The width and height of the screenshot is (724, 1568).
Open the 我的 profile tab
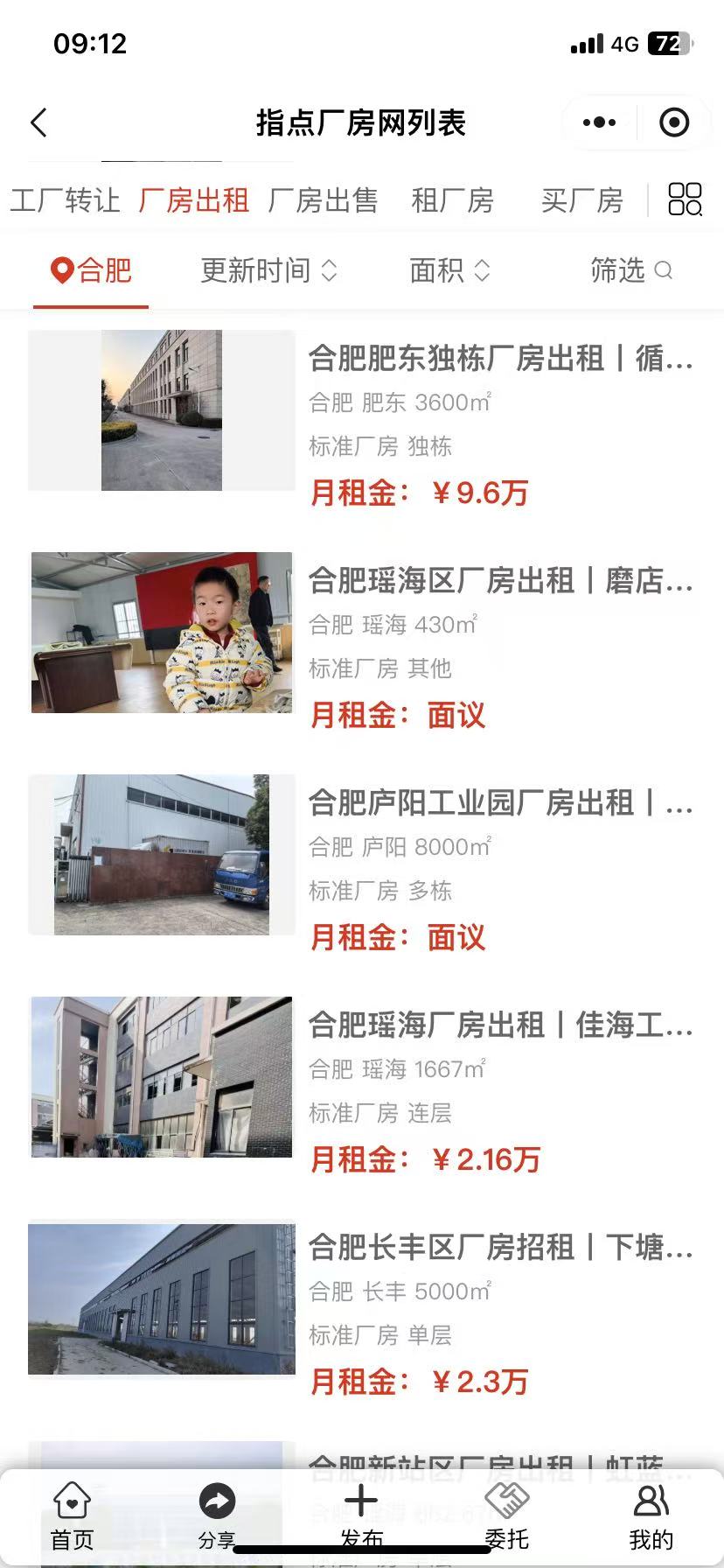[x=651, y=1517]
